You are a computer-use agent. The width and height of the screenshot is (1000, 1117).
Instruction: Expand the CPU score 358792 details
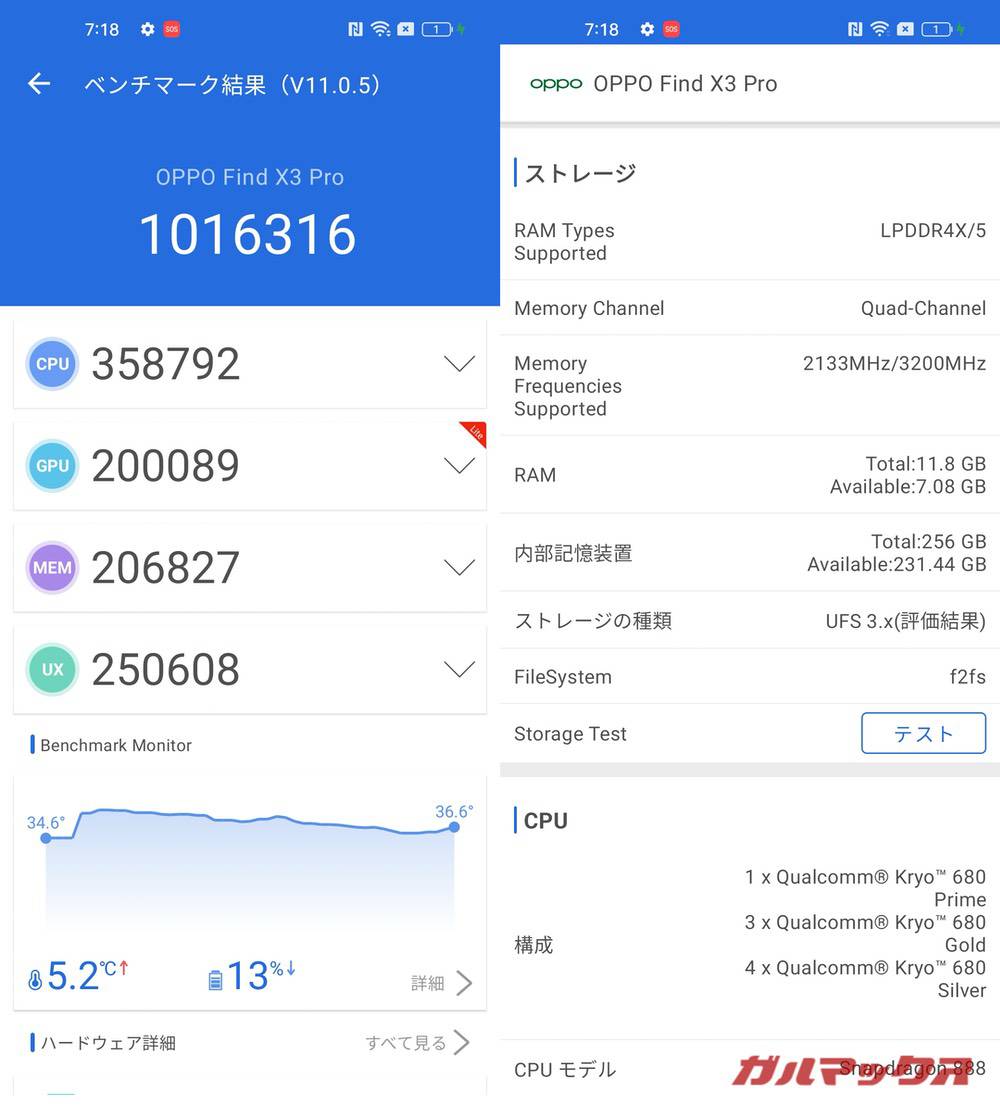458,364
